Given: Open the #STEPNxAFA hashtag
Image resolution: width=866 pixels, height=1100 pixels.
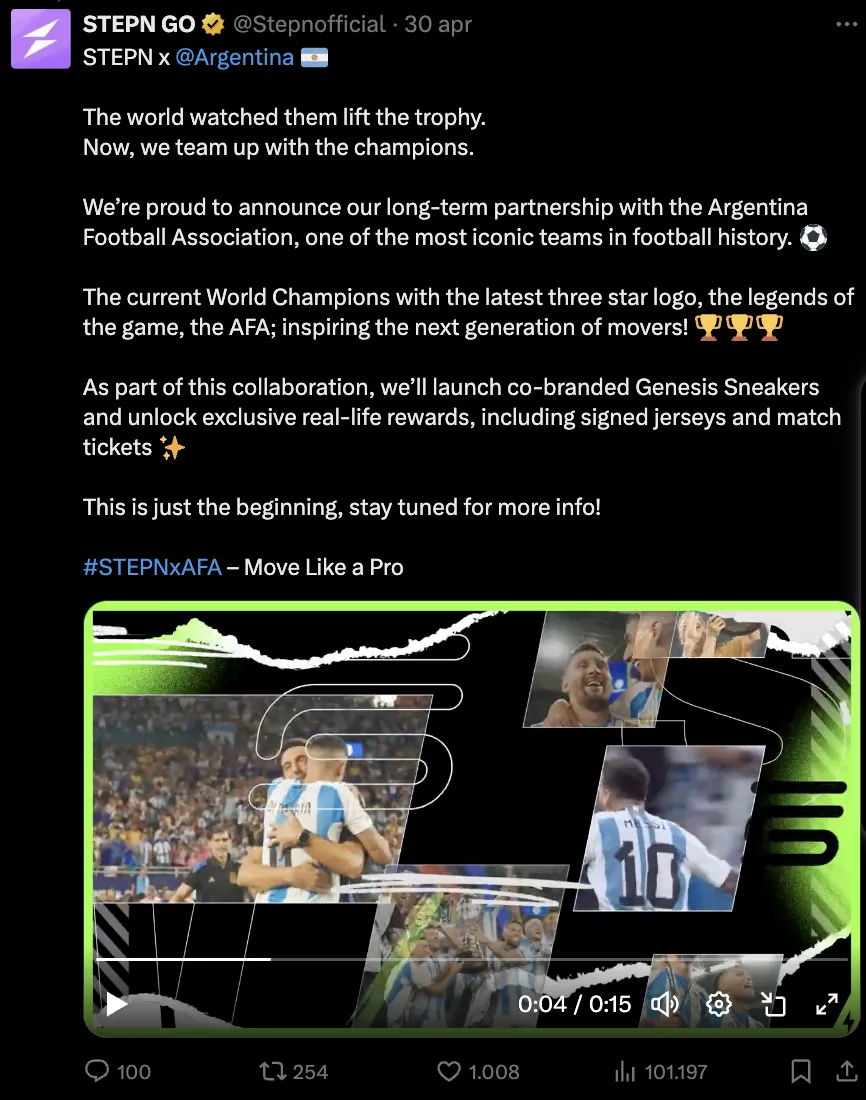Looking at the screenshot, I should click(152, 567).
